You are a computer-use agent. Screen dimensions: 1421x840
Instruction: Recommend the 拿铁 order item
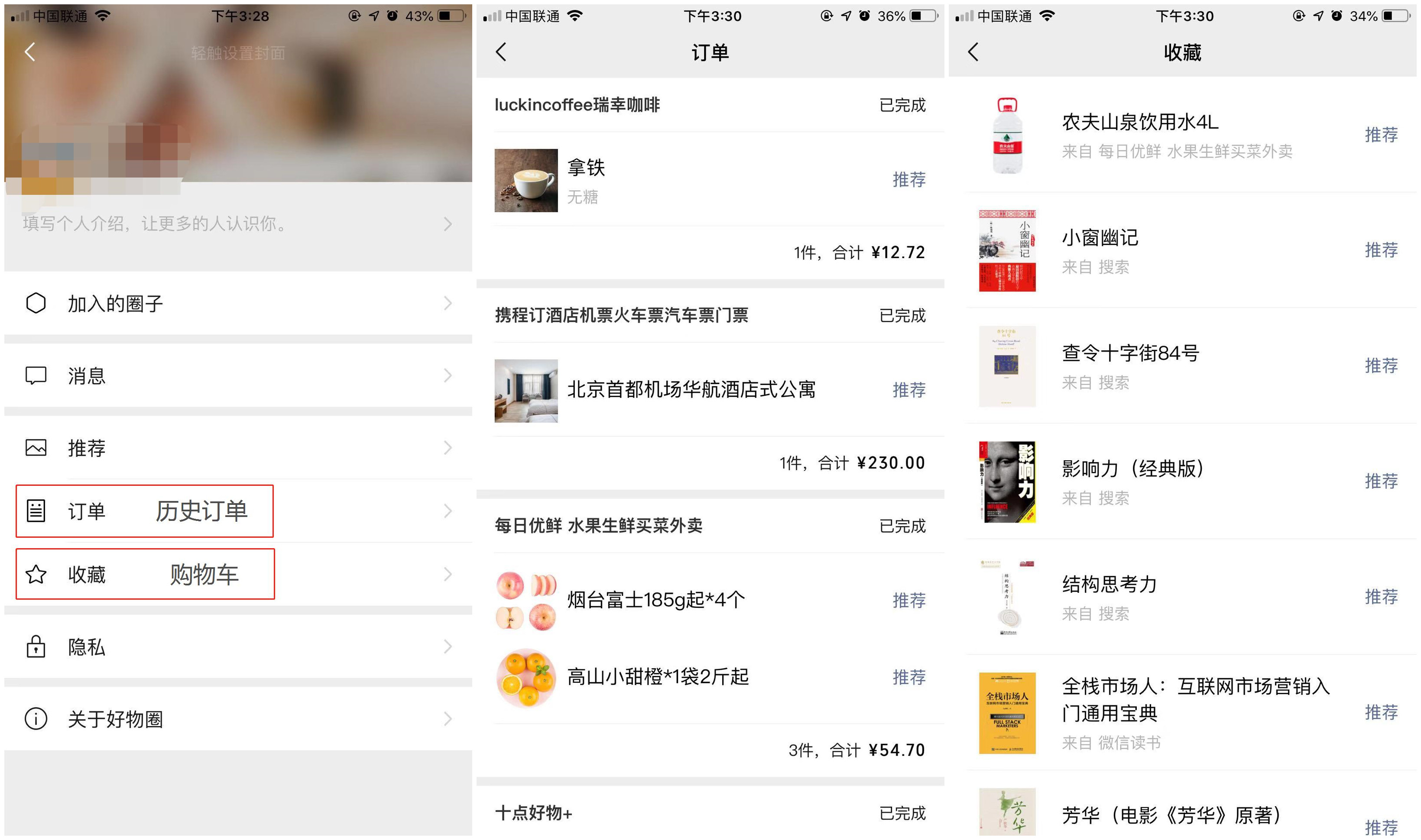pyautogui.click(x=908, y=179)
